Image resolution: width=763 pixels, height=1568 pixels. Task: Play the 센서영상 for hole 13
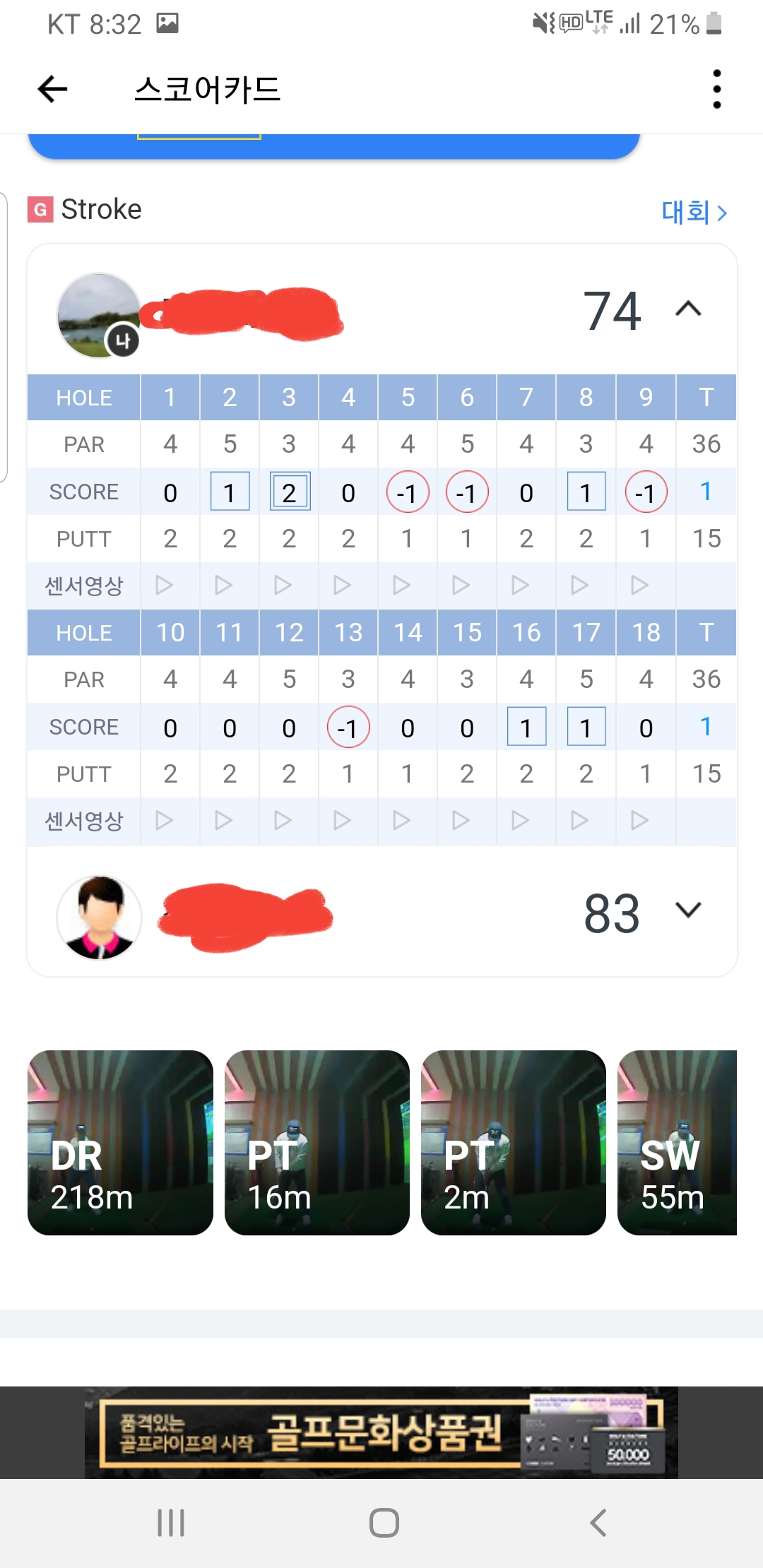point(343,820)
